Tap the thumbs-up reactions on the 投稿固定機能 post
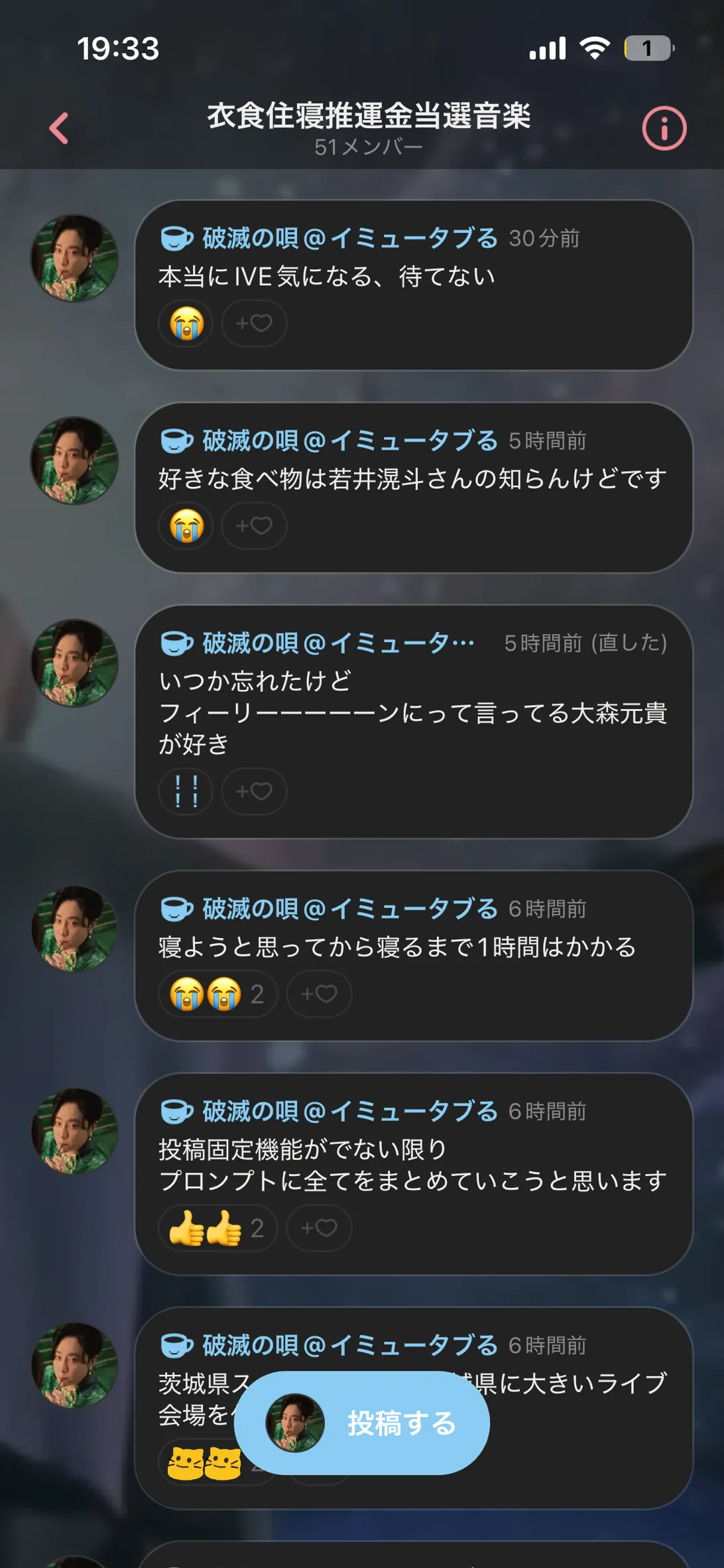 pos(218,1228)
